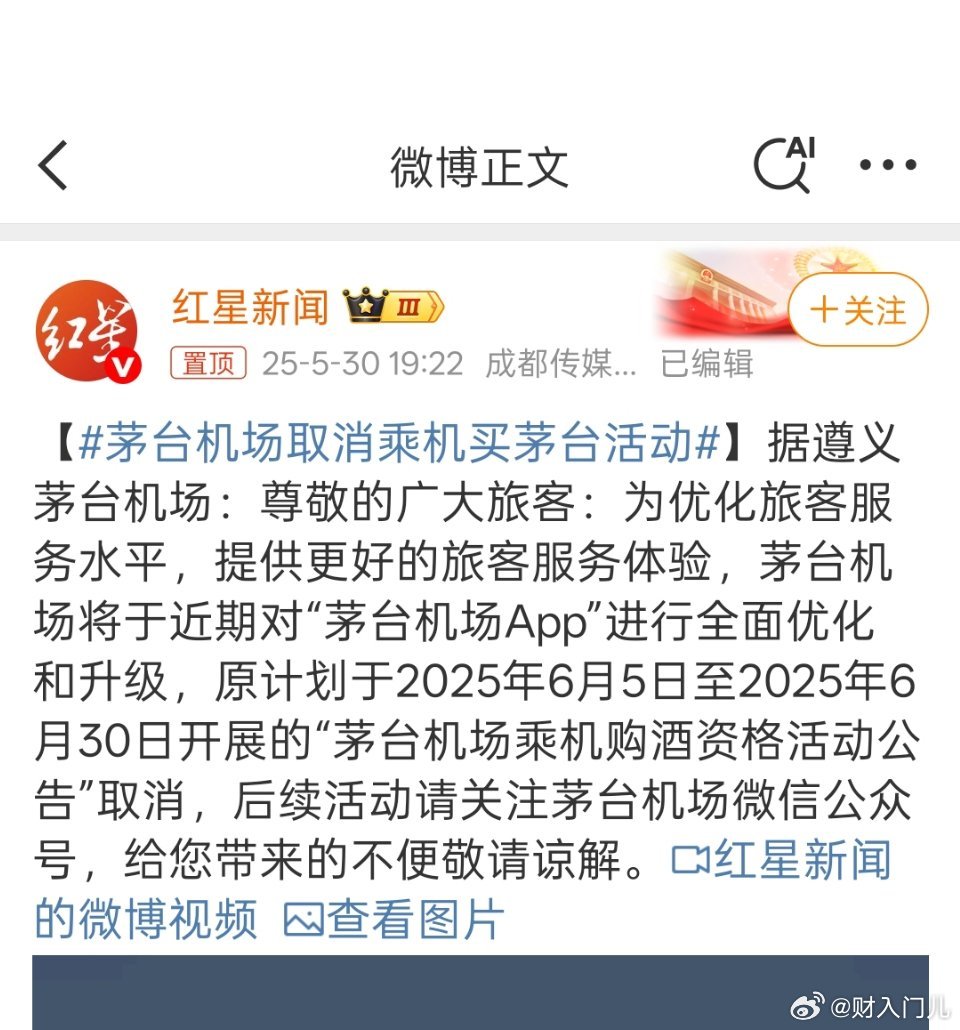Follow 红星新闻 with the 关注 button
This screenshot has height=1030, width=960.
858,310
